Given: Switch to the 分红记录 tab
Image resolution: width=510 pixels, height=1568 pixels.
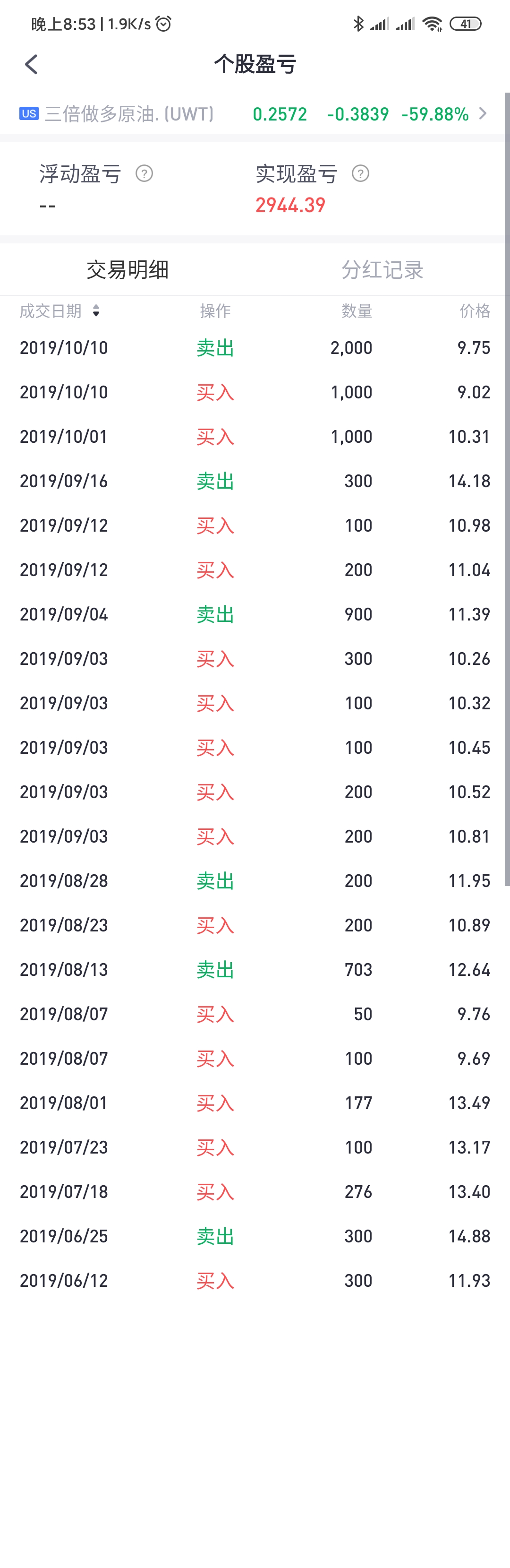Looking at the screenshot, I should [382, 270].
